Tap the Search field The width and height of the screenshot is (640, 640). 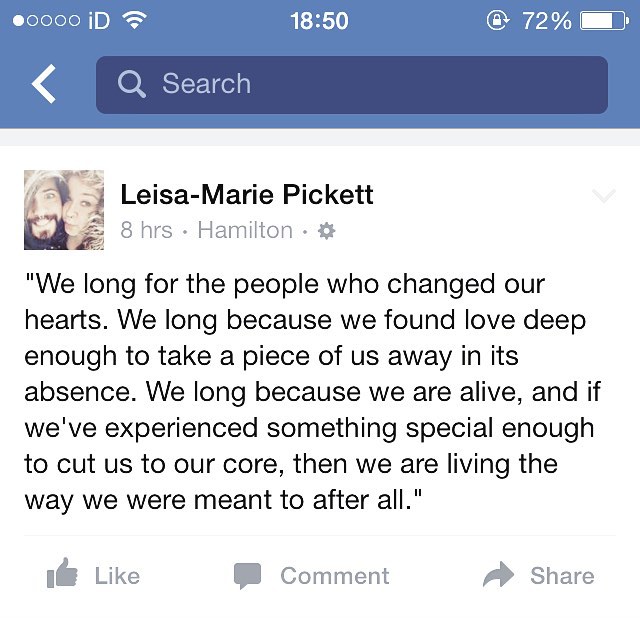click(x=351, y=85)
